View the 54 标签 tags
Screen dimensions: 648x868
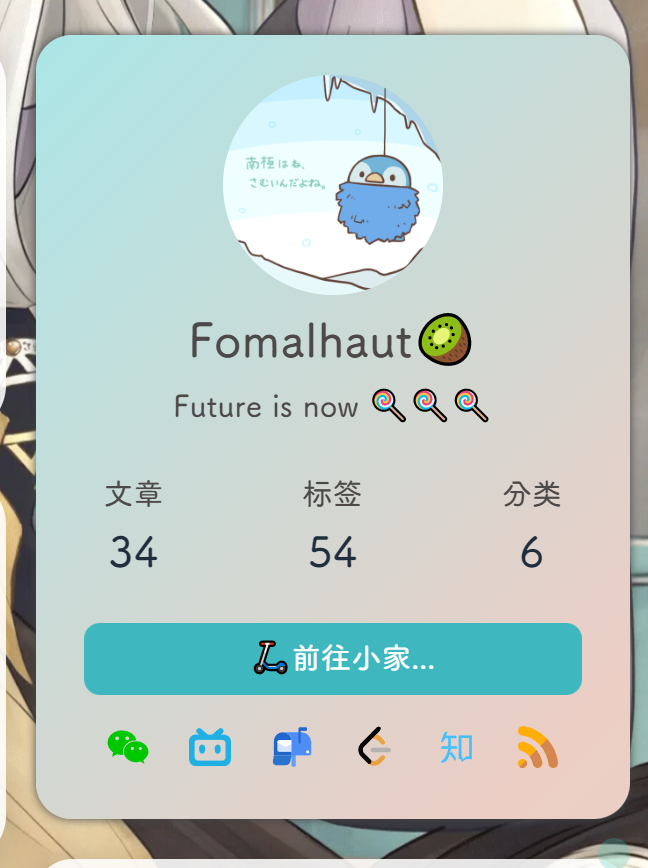click(332, 530)
